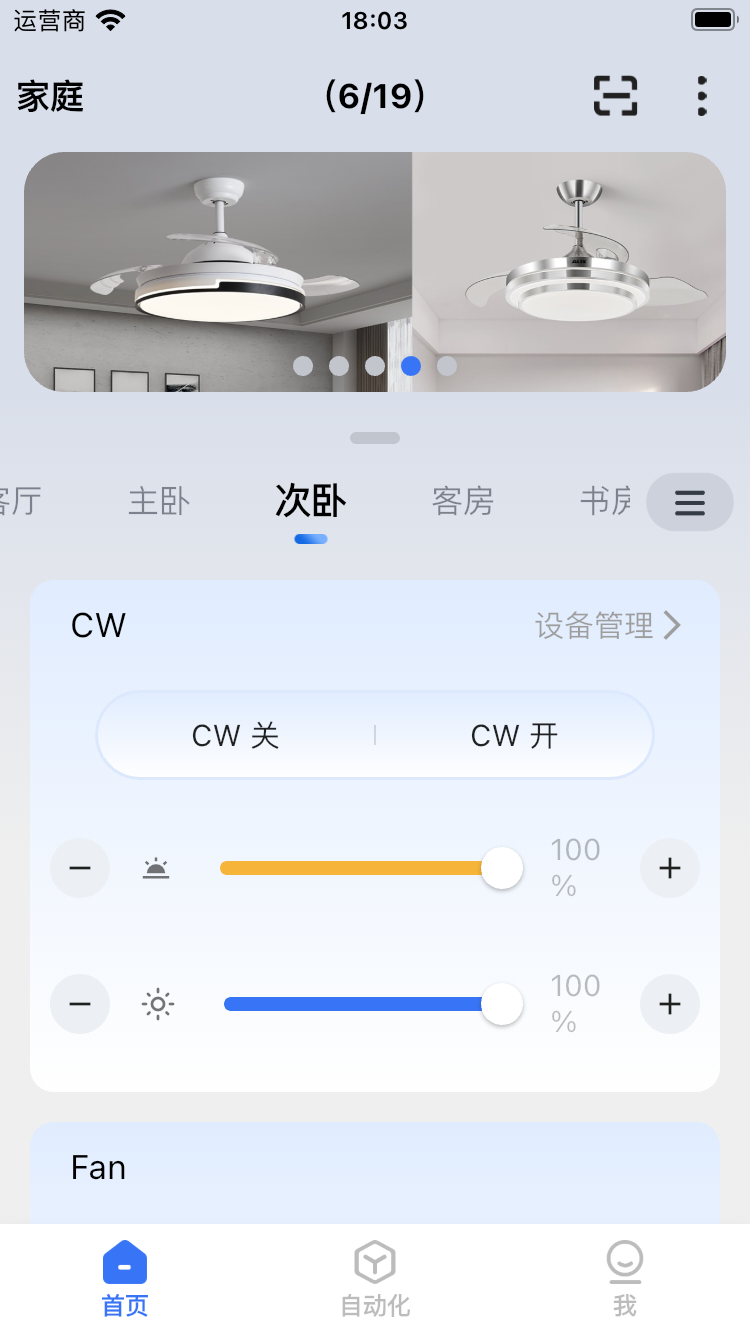Tap the orange color temperature slider

tap(360, 868)
